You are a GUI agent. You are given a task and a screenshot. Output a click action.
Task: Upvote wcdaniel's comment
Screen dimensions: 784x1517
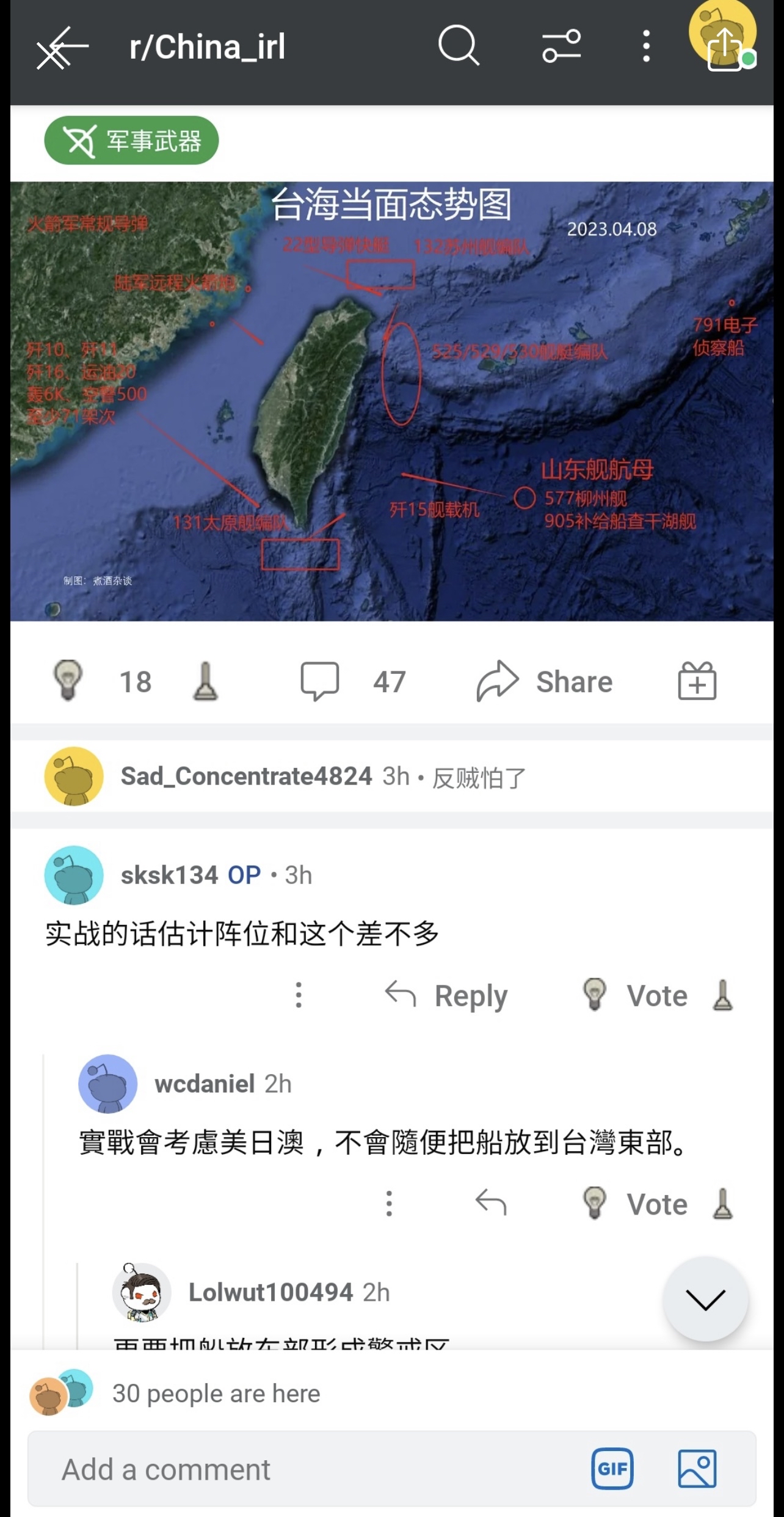point(594,1204)
